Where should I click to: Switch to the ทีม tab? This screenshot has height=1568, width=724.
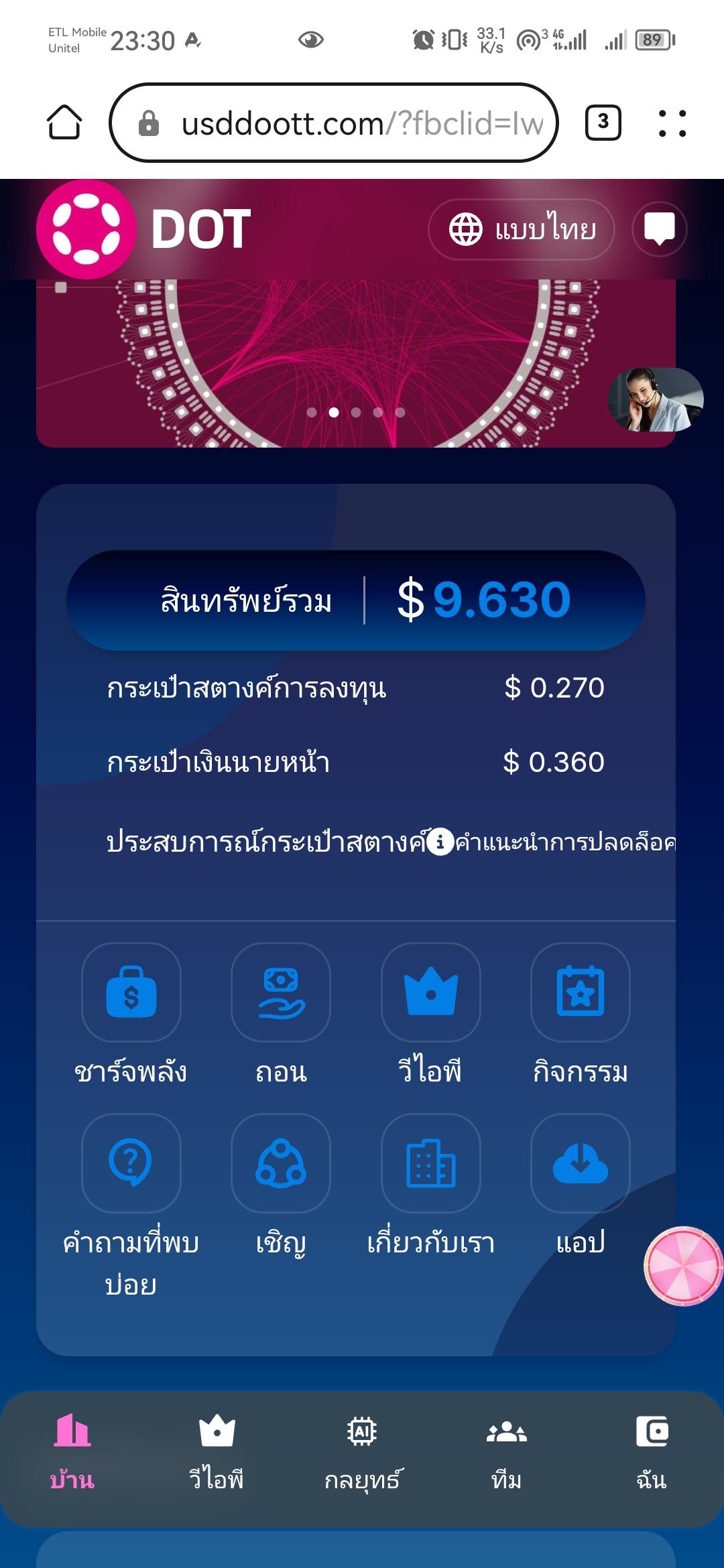[x=507, y=1451]
